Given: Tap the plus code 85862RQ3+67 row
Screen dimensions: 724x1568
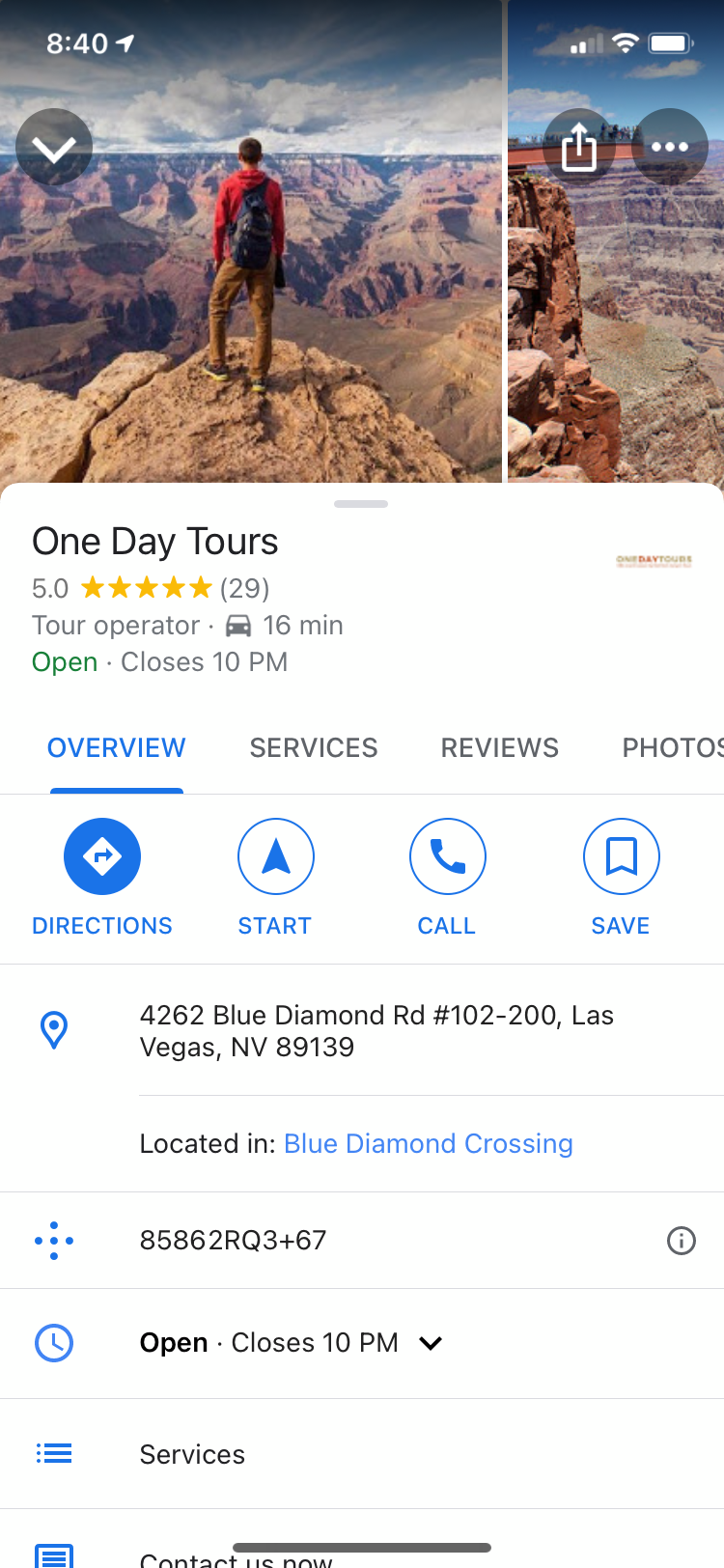Looking at the screenshot, I should [234, 1240].
